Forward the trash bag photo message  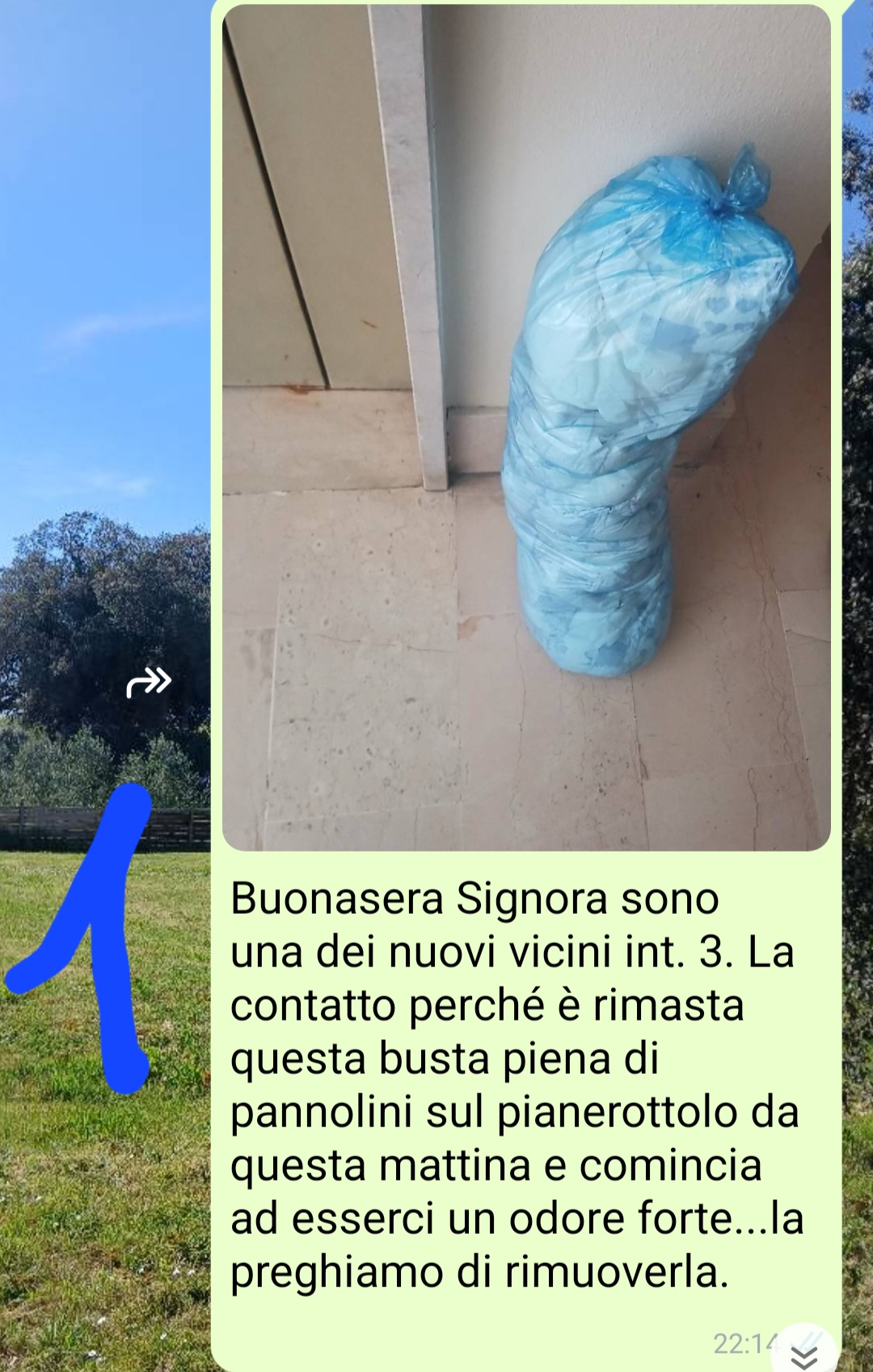[149, 681]
